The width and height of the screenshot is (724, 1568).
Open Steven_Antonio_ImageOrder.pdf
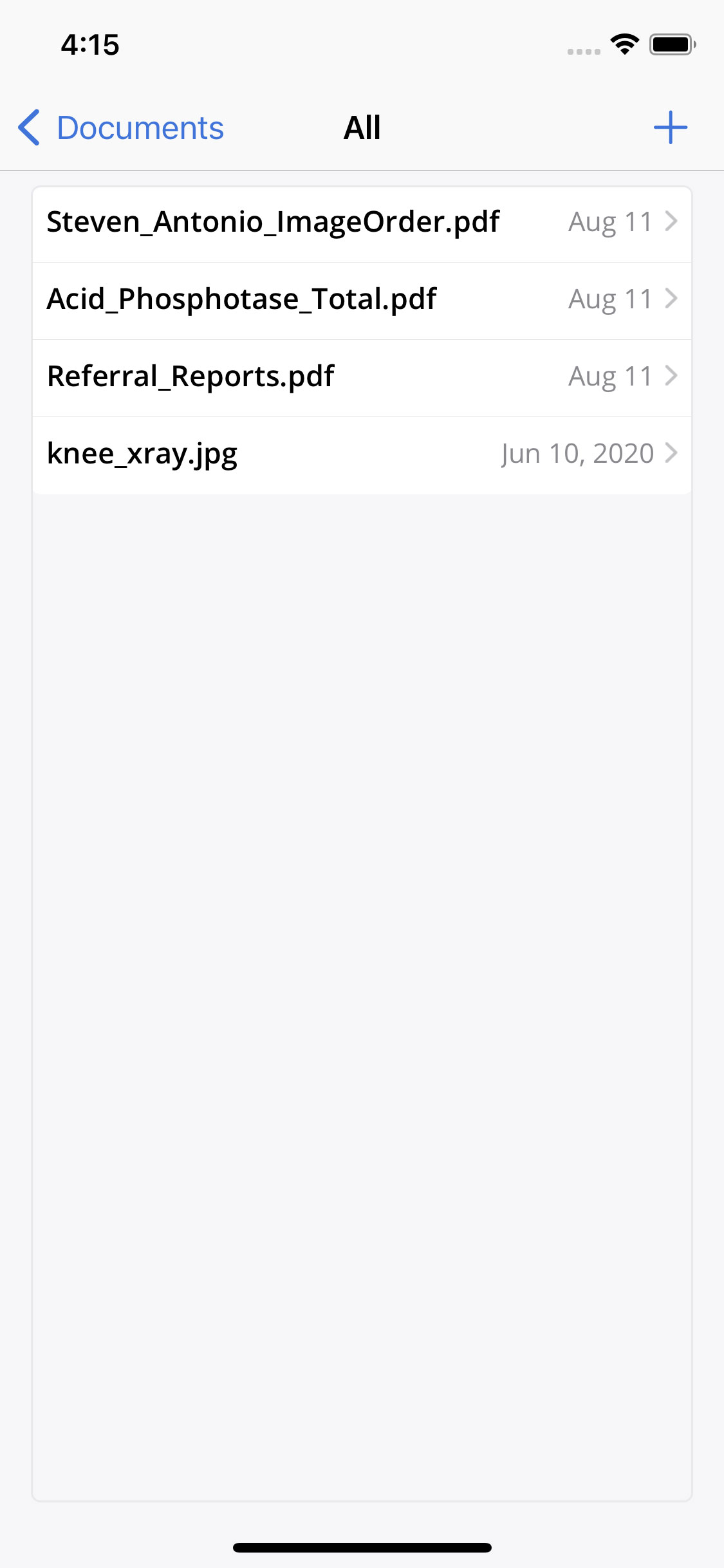pyautogui.click(x=360, y=223)
